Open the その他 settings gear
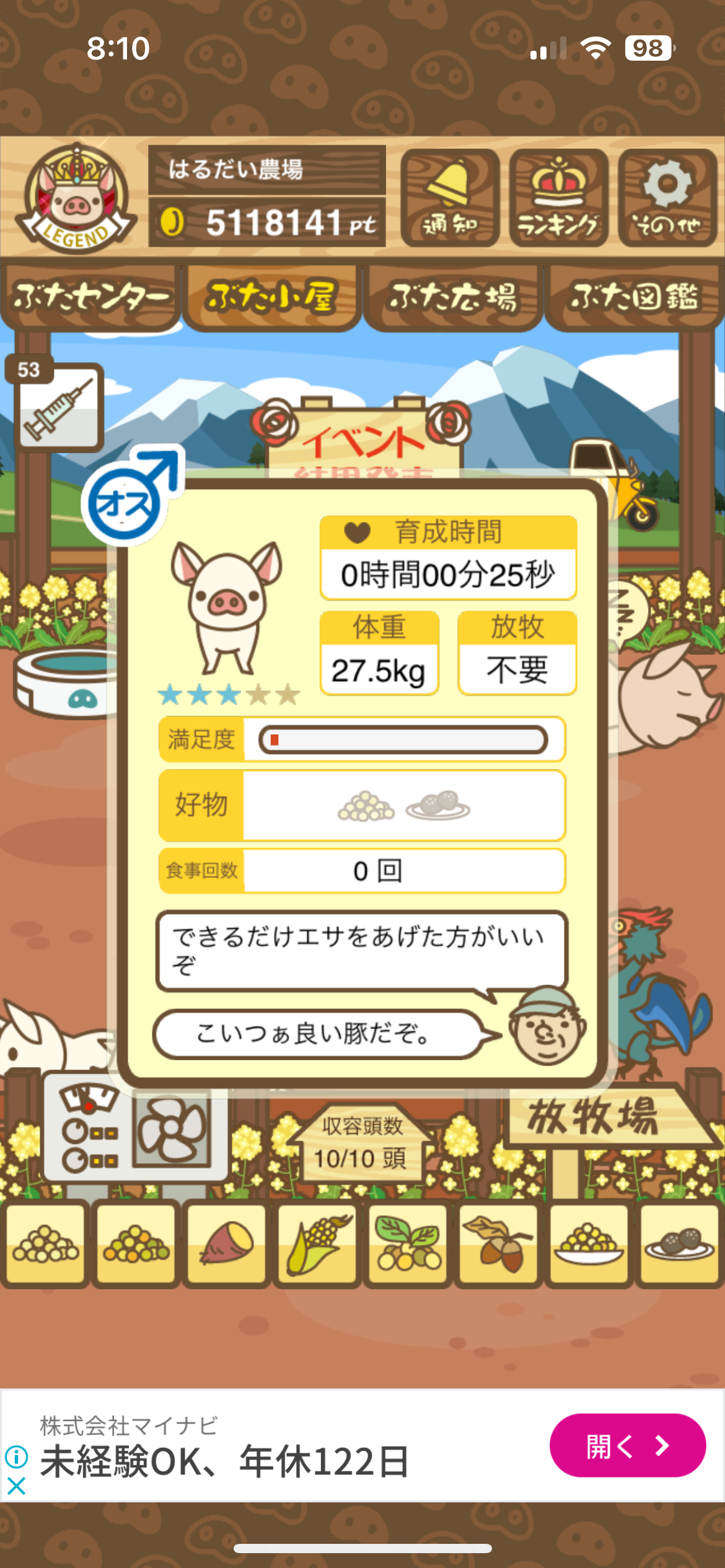 coord(667,198)
